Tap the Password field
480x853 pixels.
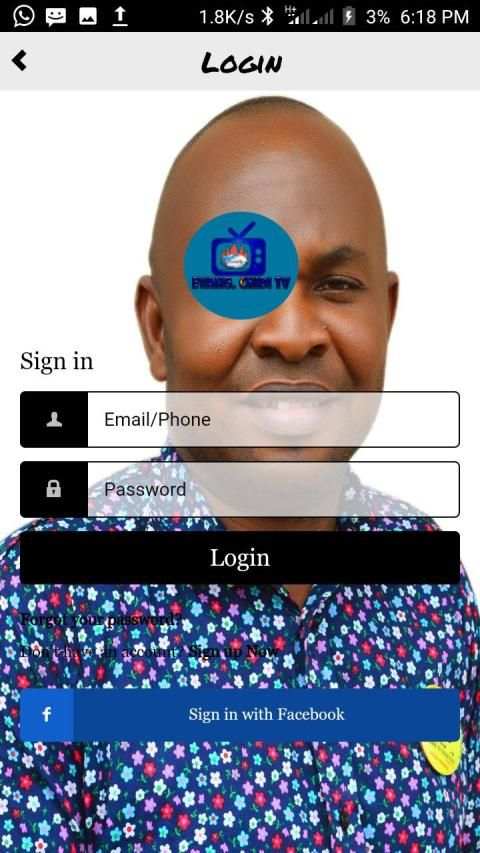(240, 489)
